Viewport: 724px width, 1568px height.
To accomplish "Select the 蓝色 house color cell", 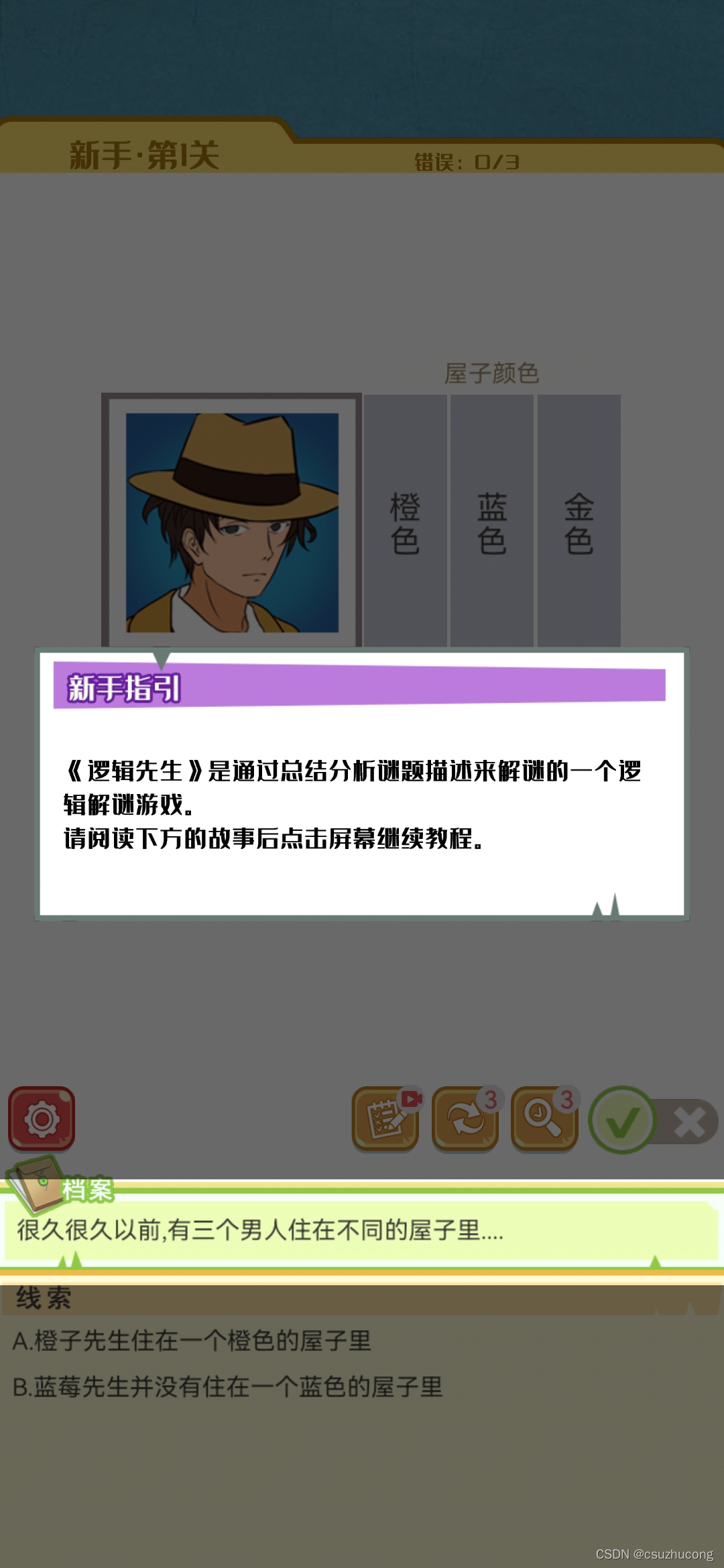I will click(x=492, y=523).
